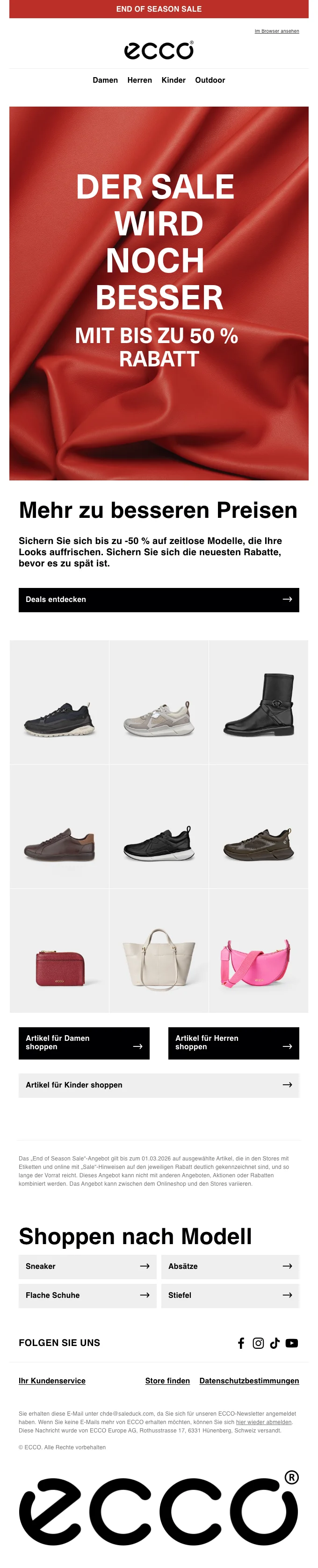Browse the Sneaker model category
The width and height of the screenshot is (318, 1568).
point(87,1266)
